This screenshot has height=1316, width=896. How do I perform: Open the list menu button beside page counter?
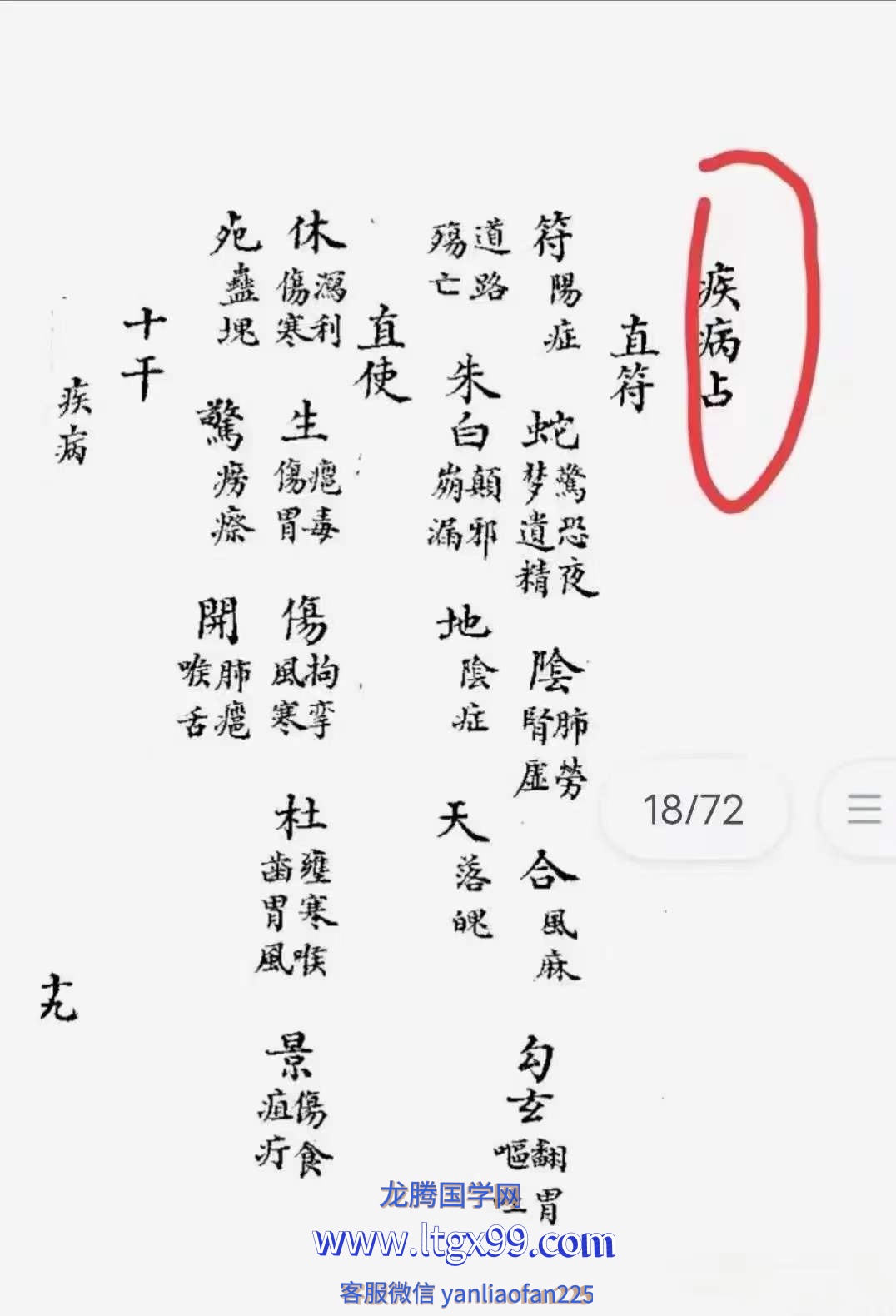click(x=864, y=809)
